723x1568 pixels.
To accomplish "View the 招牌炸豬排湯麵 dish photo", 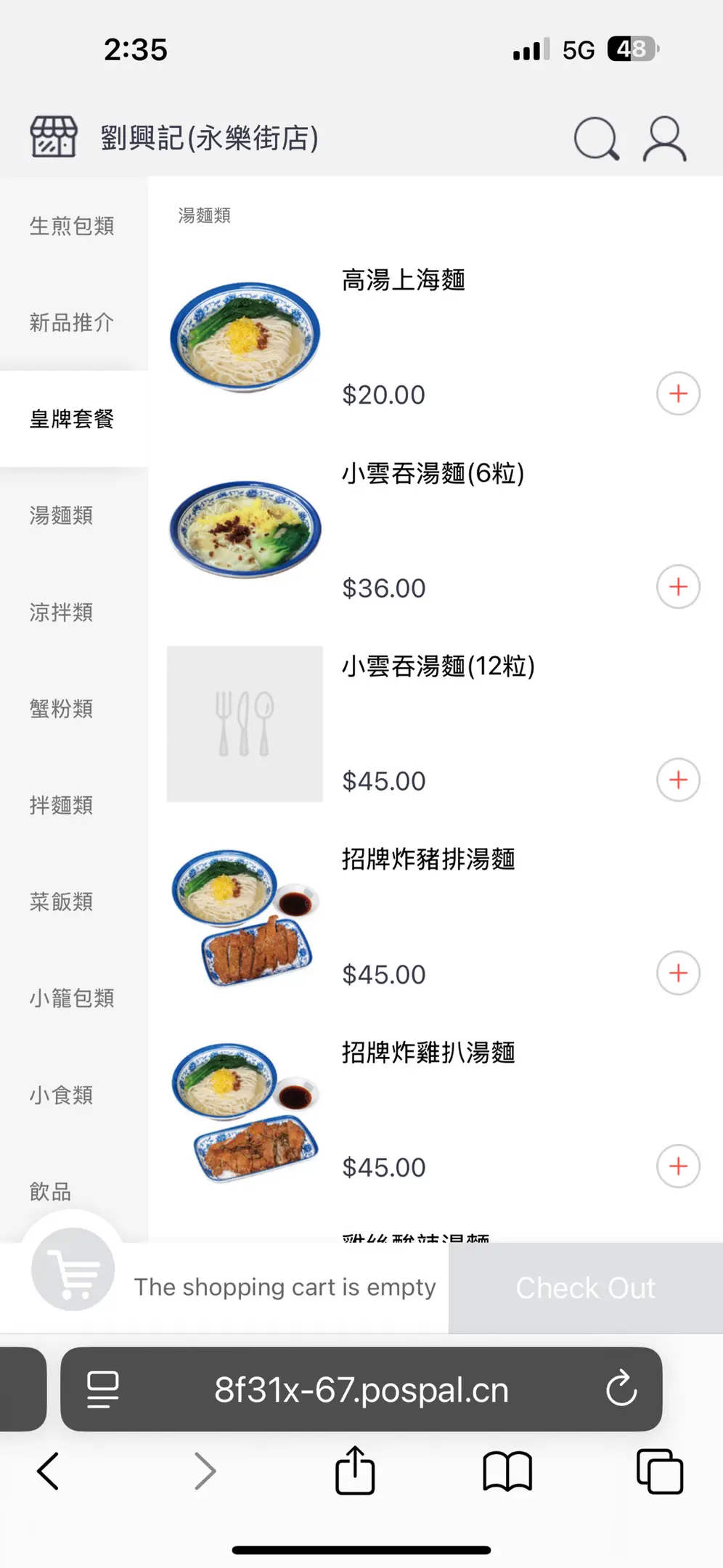I will [x=245, y=918].
